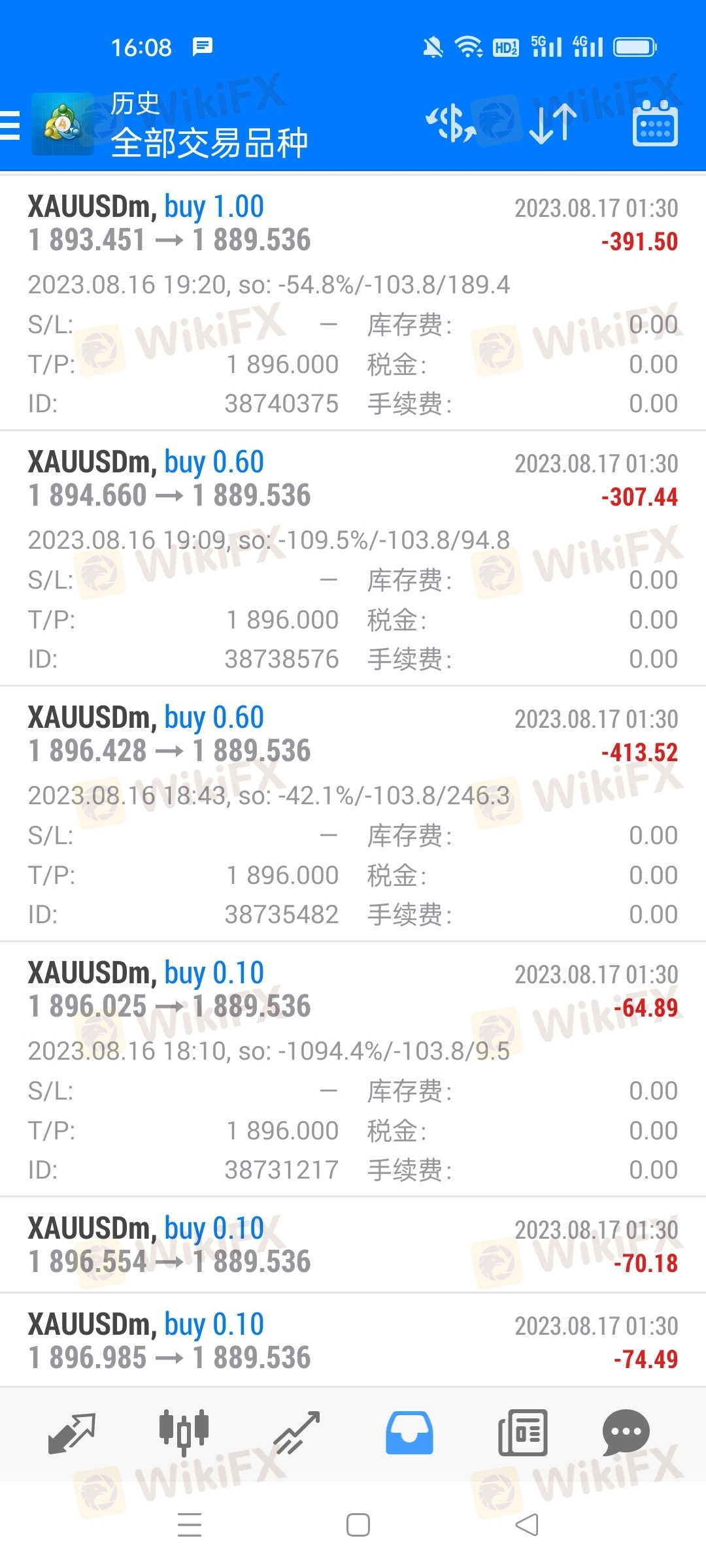Go back using system back button
The width and height of the screenshot is (706, 1568).
[x=527, y=1525]
